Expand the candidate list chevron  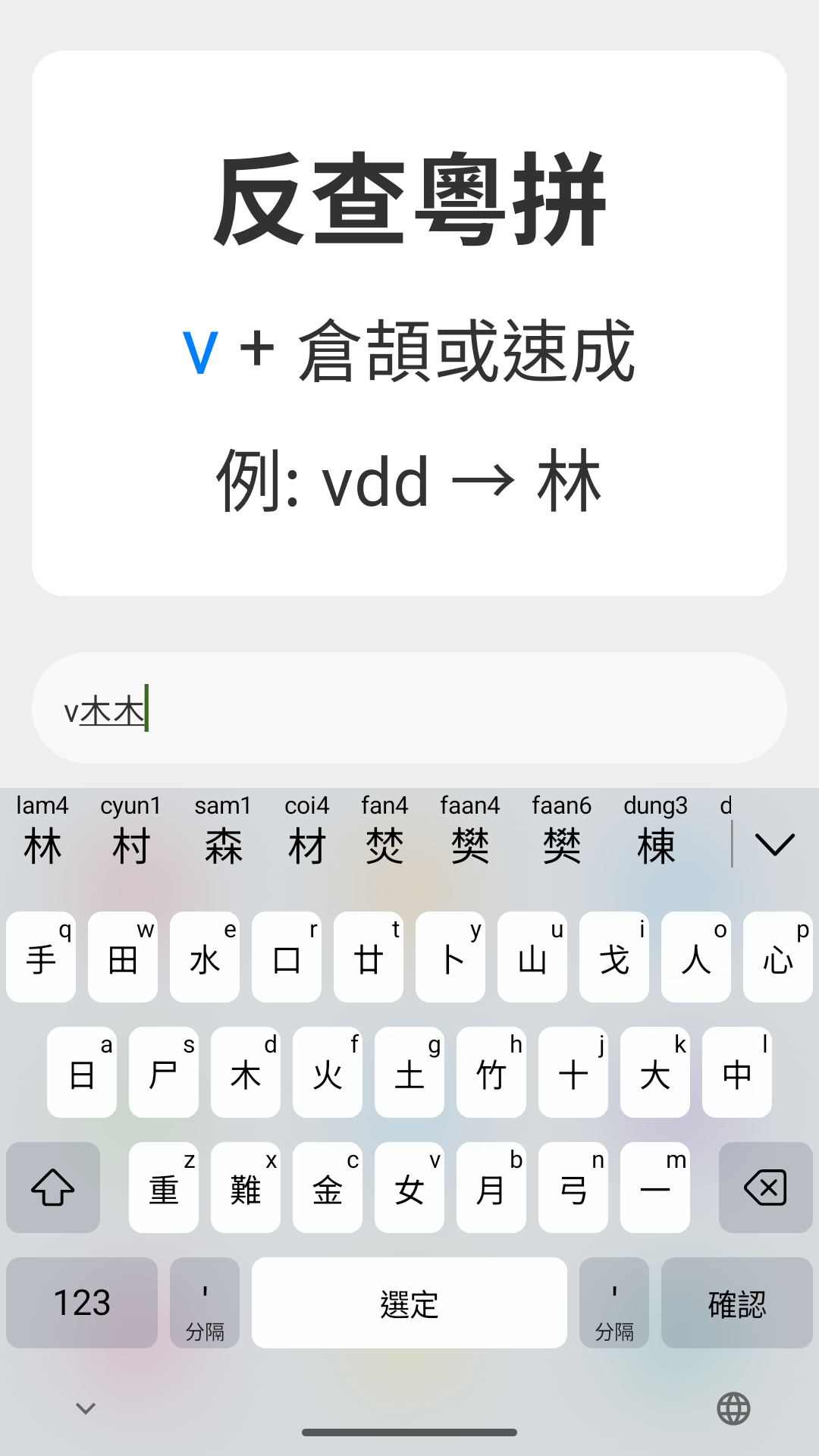pyautogui.click(x=774, y=843)
